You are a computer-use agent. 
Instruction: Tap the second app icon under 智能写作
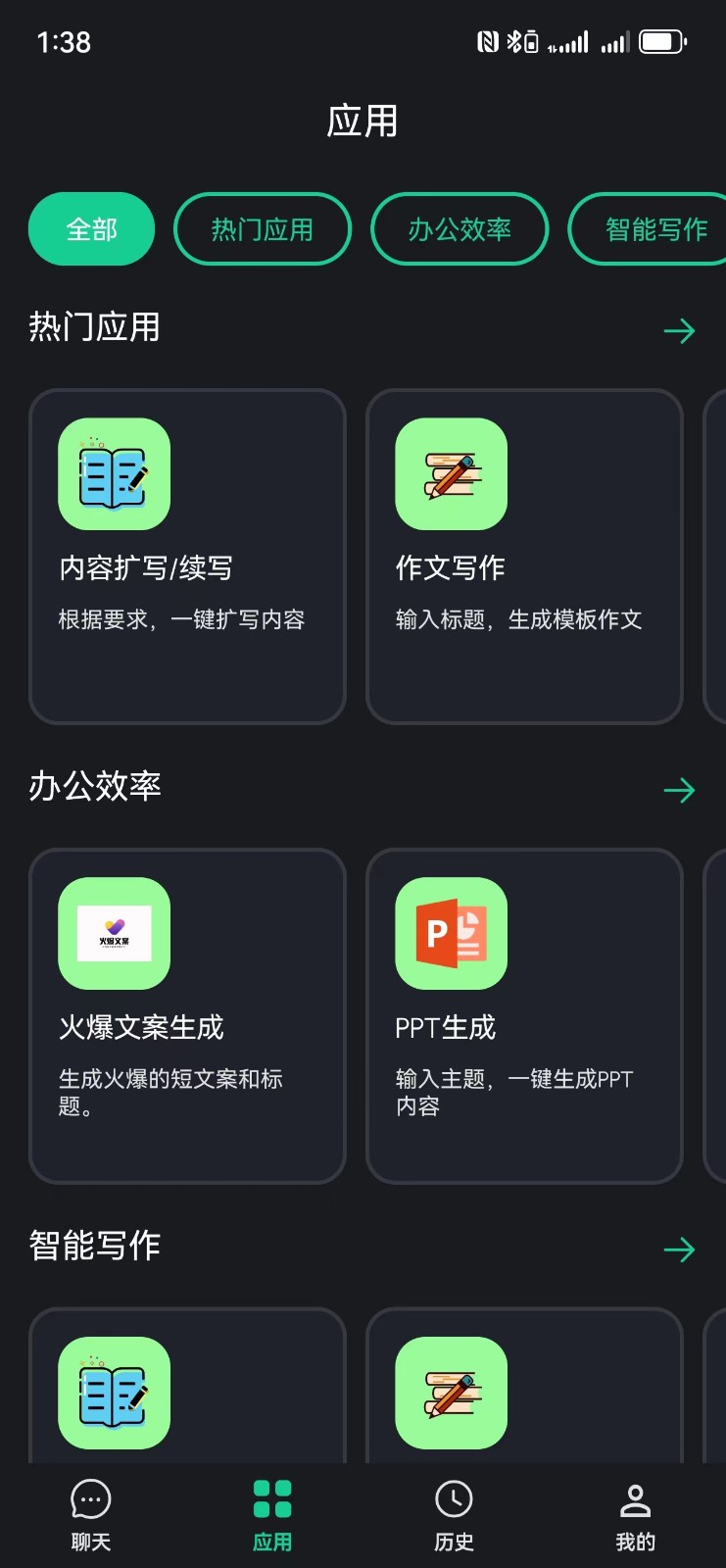coord(451,1394)
